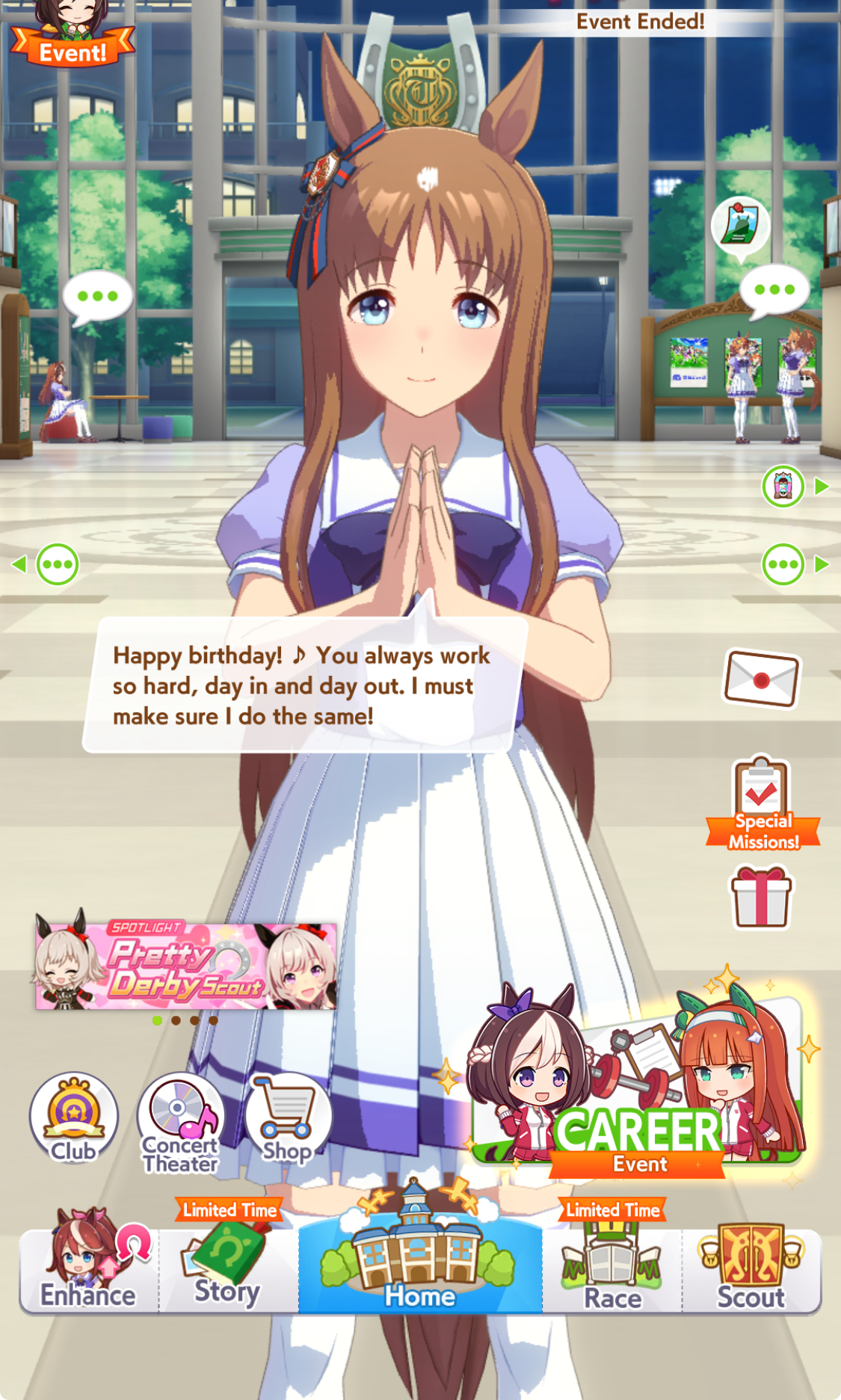Tap the right speech bubble arrow button
The image size is (841, 1400).
795,564
